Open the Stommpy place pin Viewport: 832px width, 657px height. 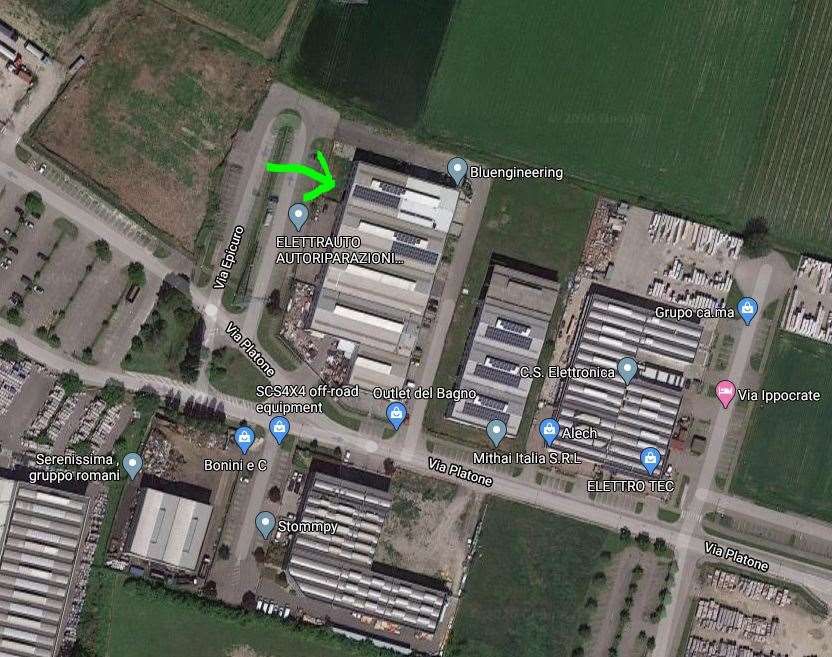265,522
